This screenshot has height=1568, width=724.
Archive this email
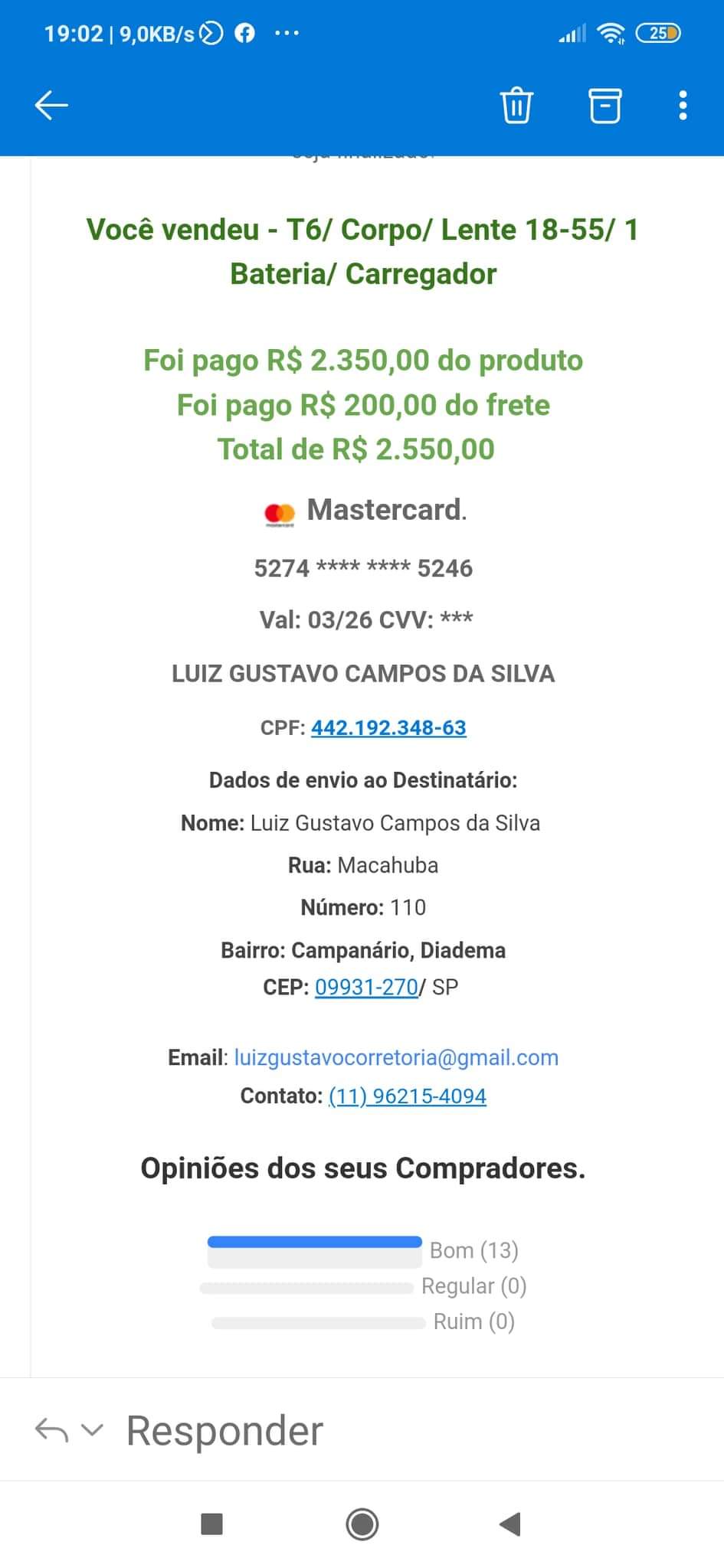604,105
